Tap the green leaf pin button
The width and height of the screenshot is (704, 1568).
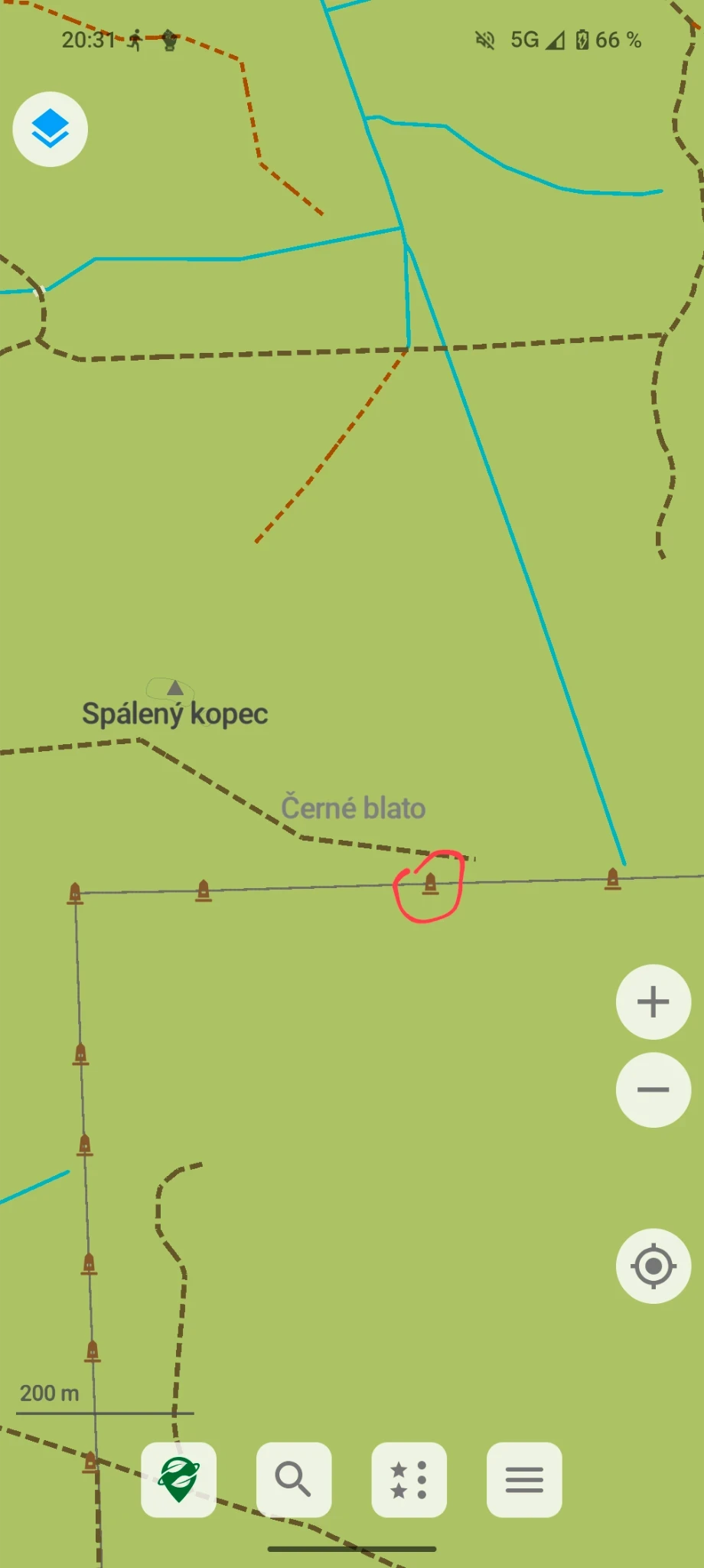point(178,1479)
